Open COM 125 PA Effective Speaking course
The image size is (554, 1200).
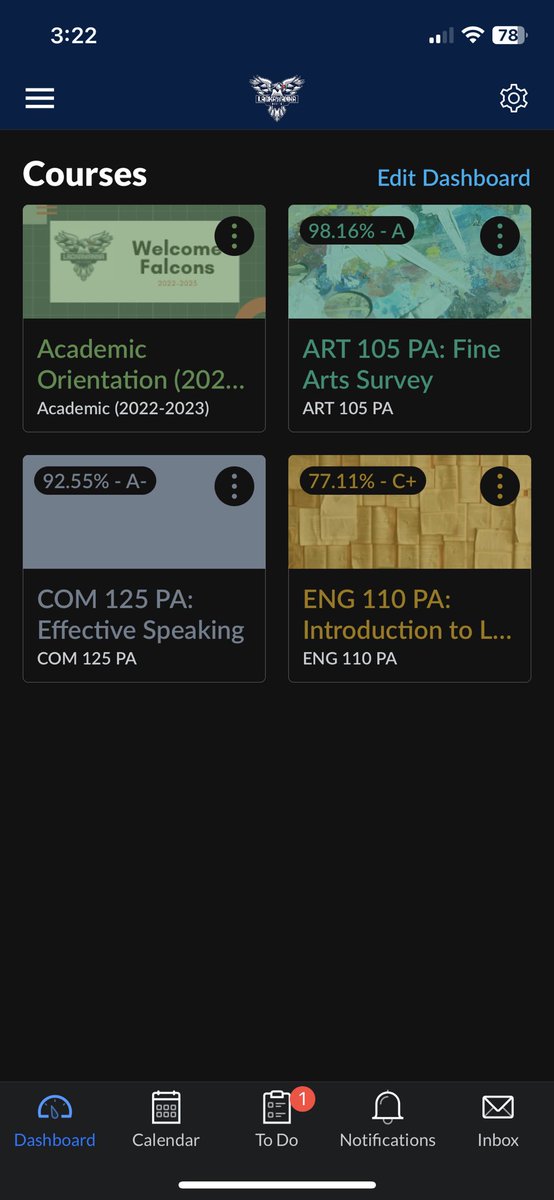click(144, 568)
